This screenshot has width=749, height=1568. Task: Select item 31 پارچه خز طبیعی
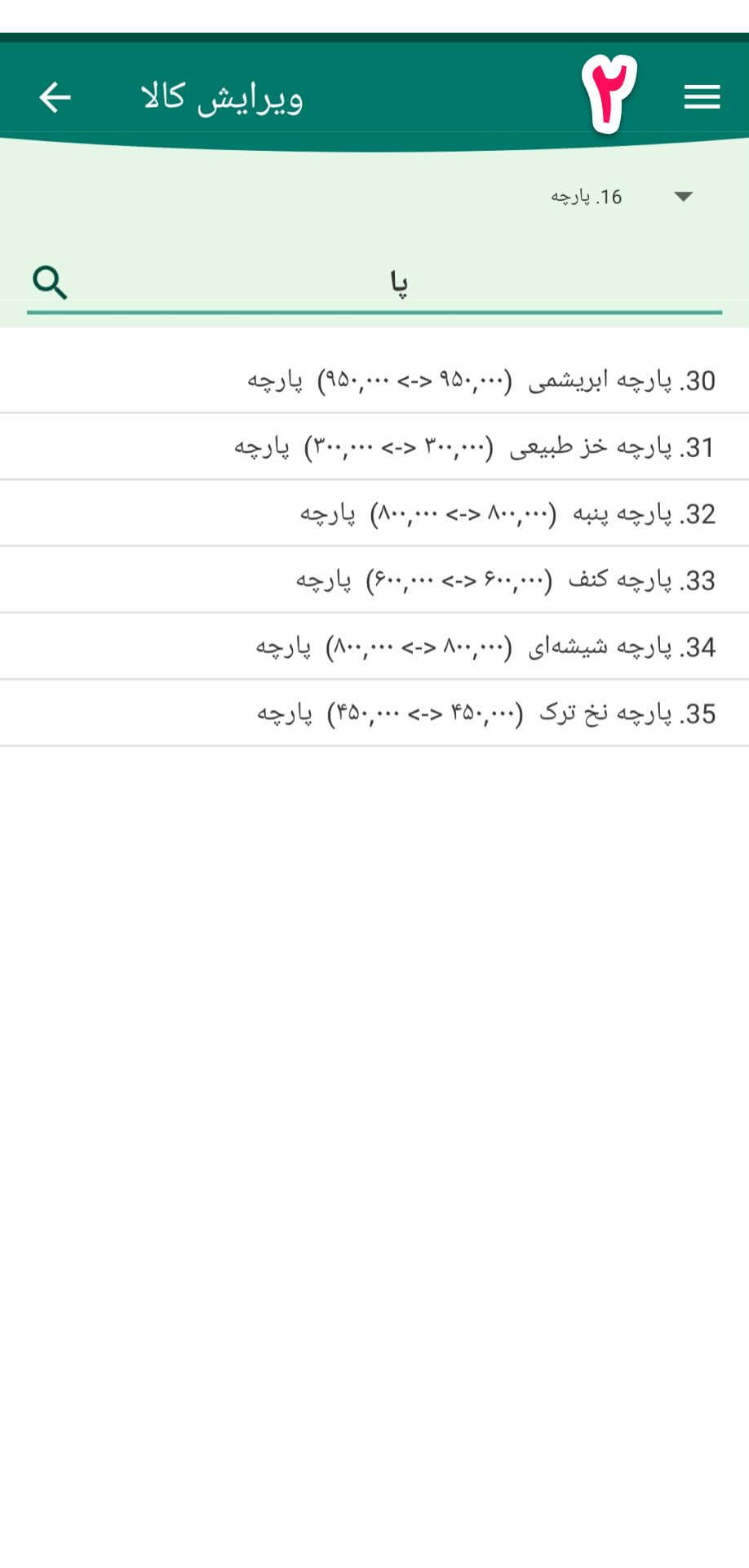point(475,447)
